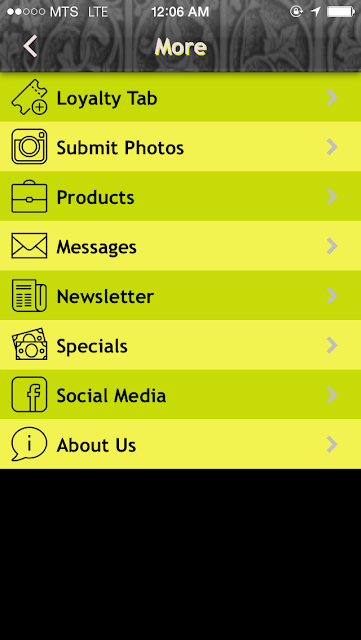
Task: Select the Newsletter row
Action: pyautogui.click(x=180, y=296)
